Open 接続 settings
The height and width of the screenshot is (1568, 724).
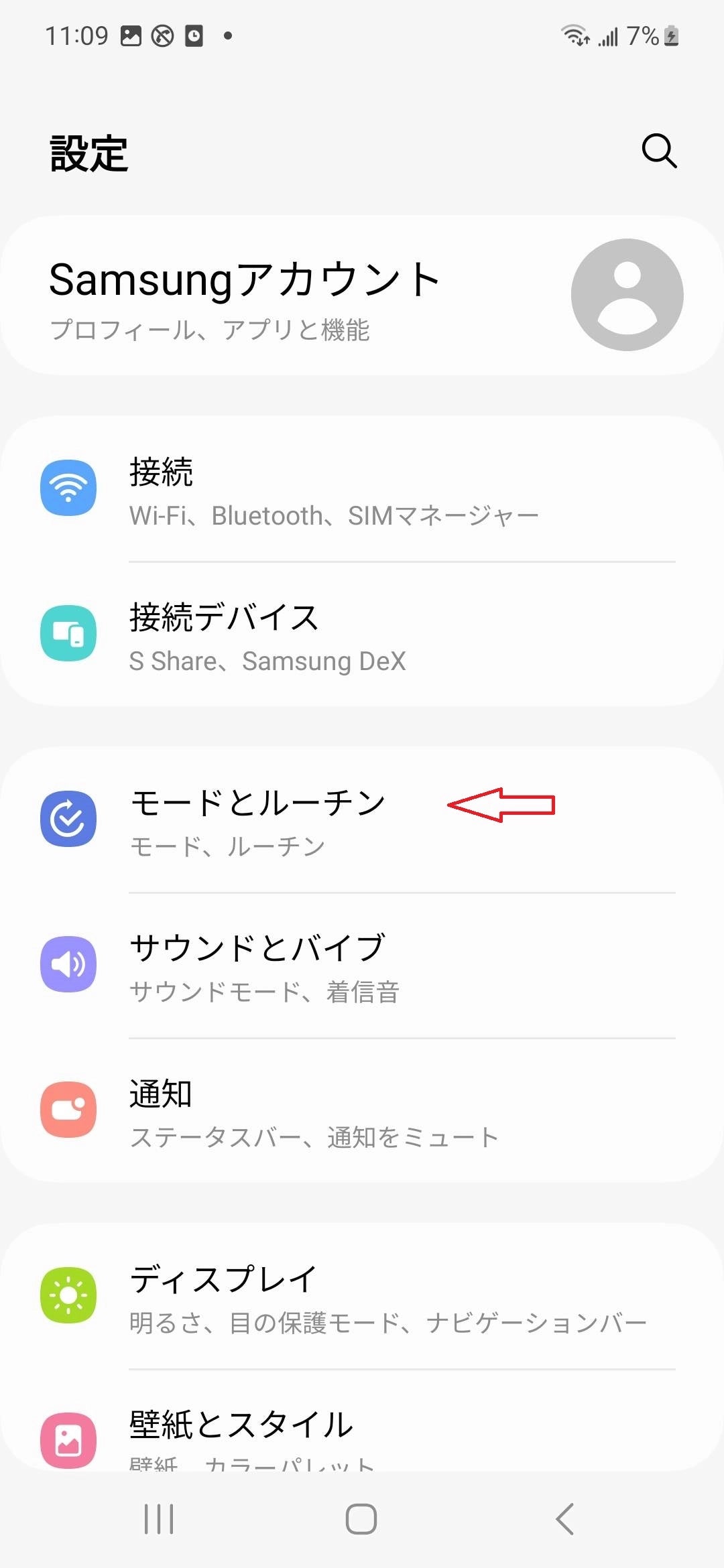362,490
